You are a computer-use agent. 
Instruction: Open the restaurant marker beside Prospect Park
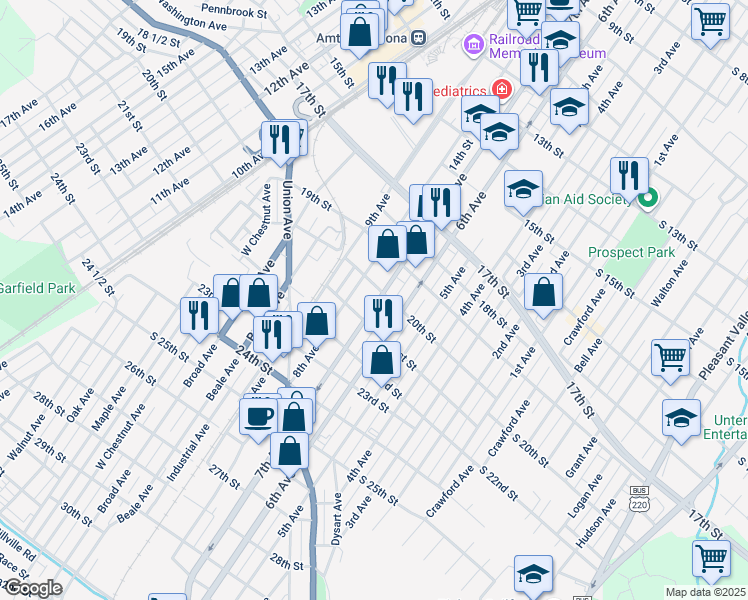[628, 176]
